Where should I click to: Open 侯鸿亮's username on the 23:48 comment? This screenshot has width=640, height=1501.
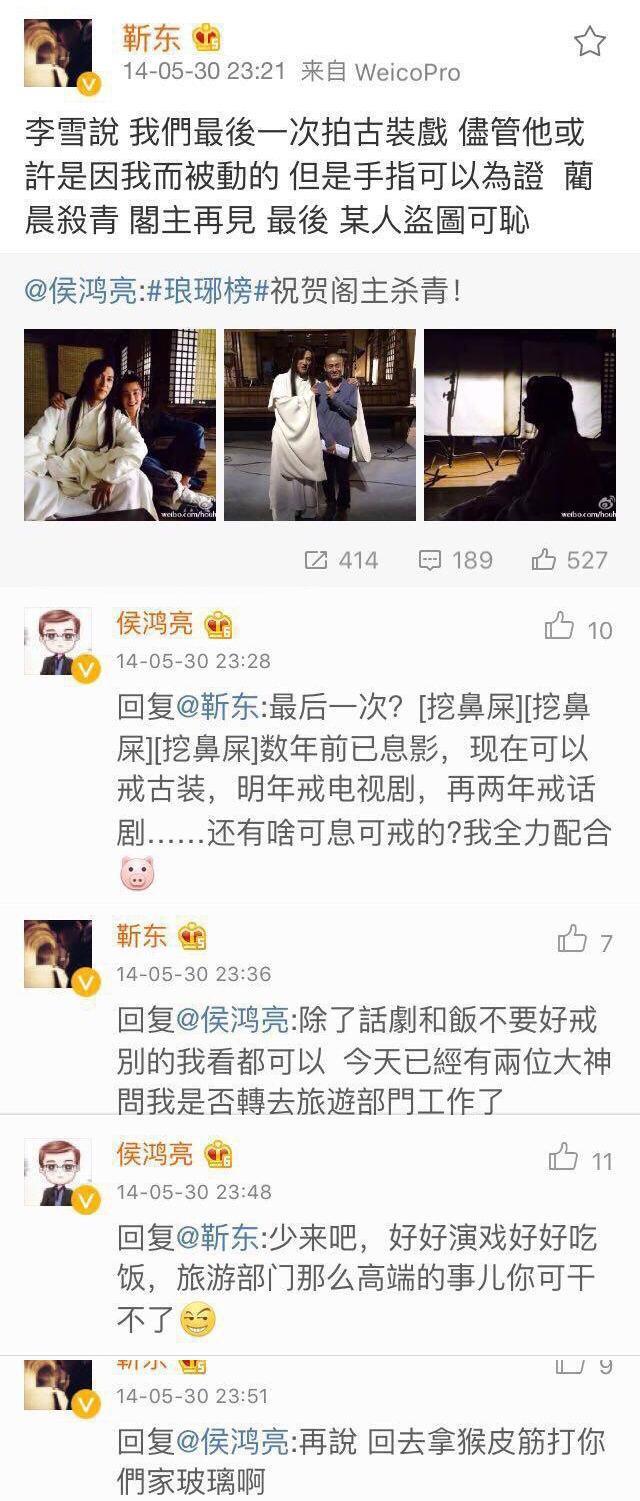tap(154, 1154)
